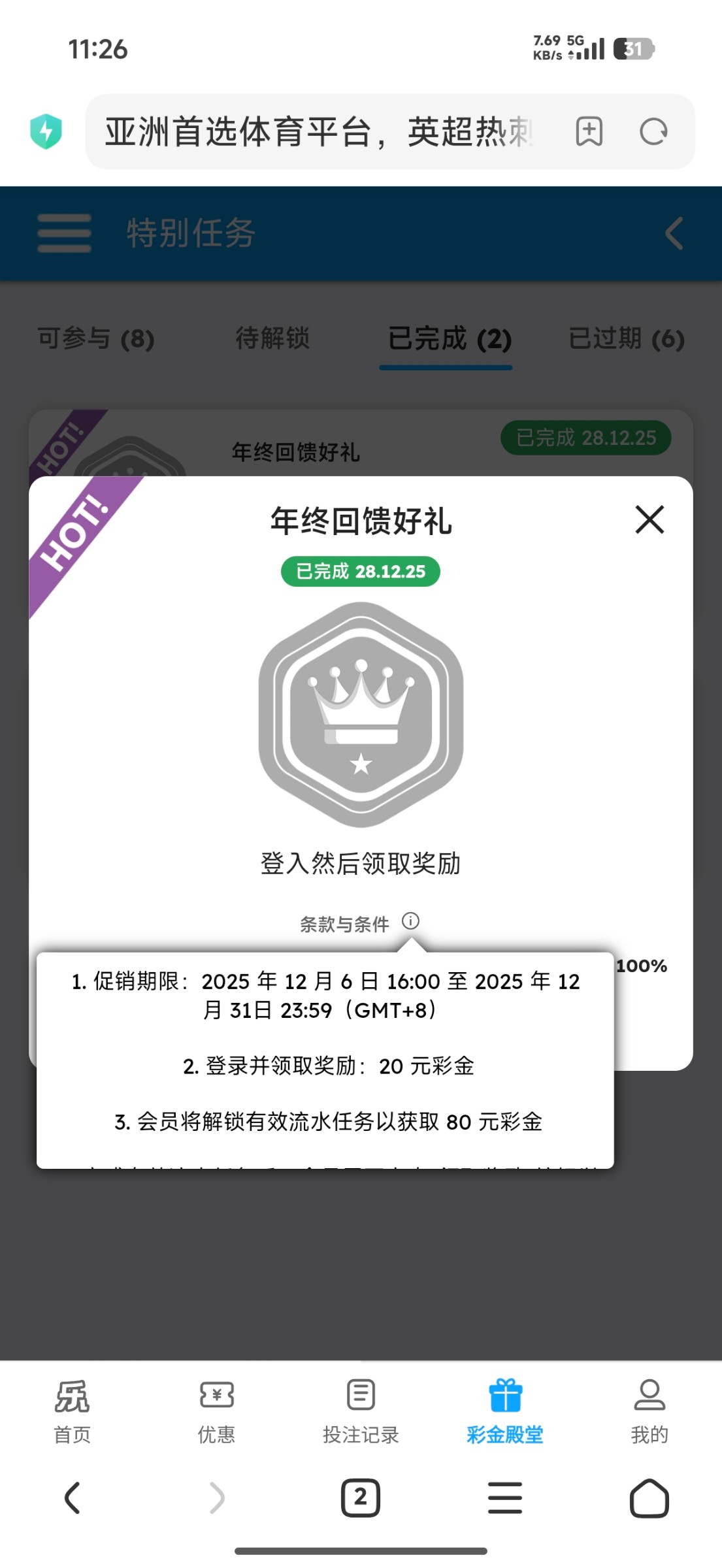Go back using the header chevron

(x=674, y=233)
